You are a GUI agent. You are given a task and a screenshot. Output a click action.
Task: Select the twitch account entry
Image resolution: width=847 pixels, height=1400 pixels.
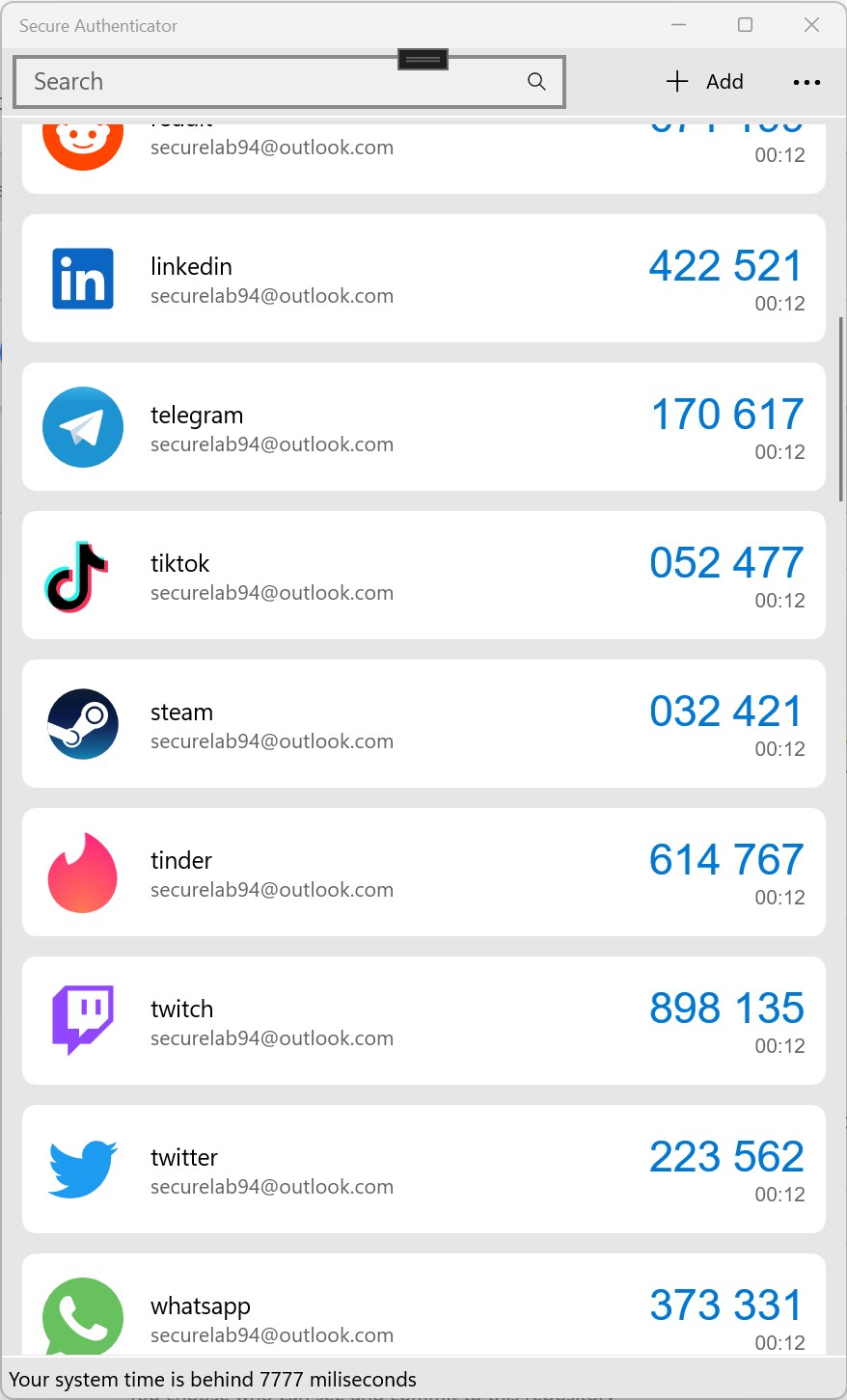423,1021
